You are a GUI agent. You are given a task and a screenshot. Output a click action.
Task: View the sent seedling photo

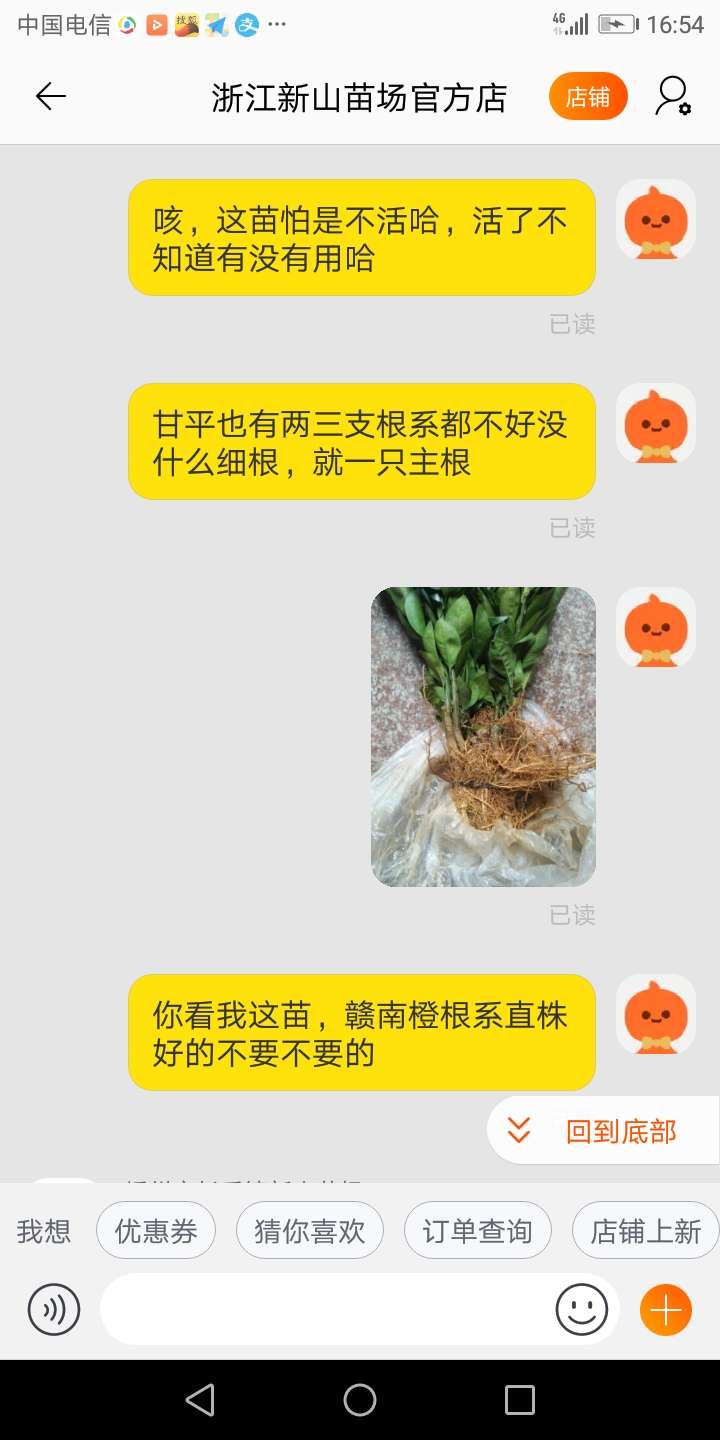pos(484,737)
